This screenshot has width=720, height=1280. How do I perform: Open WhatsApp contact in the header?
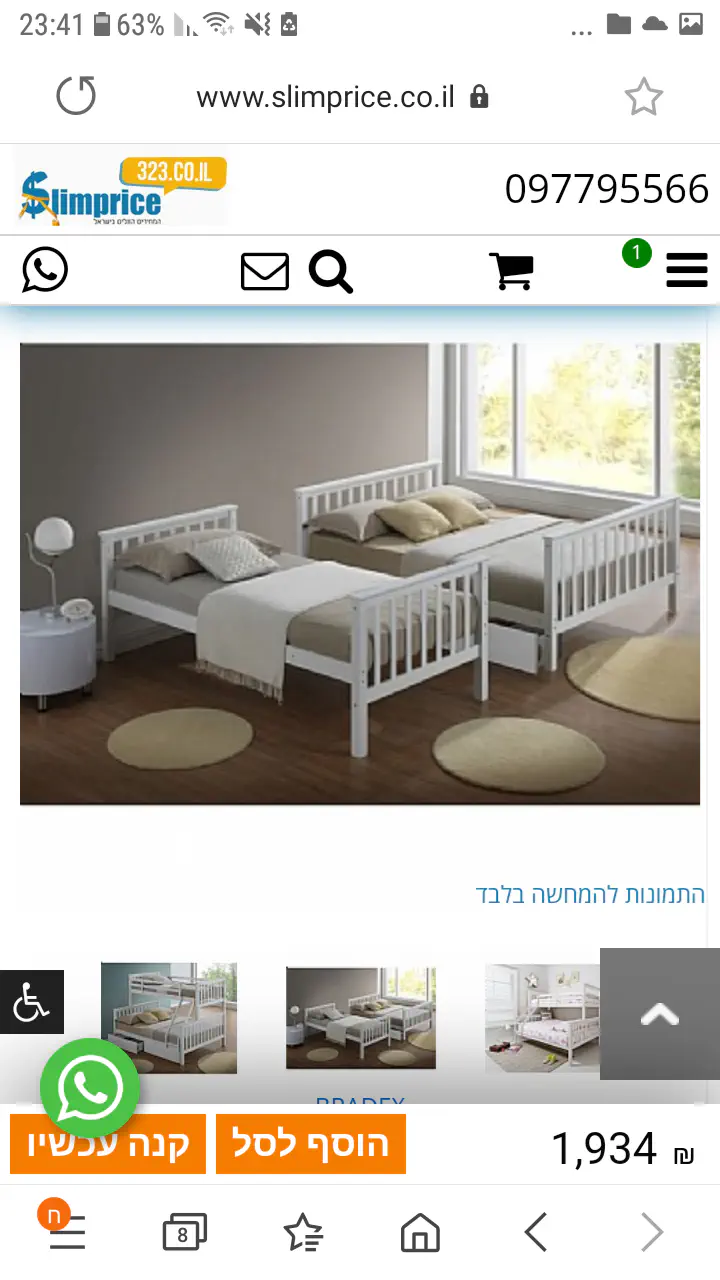(45, 270)
